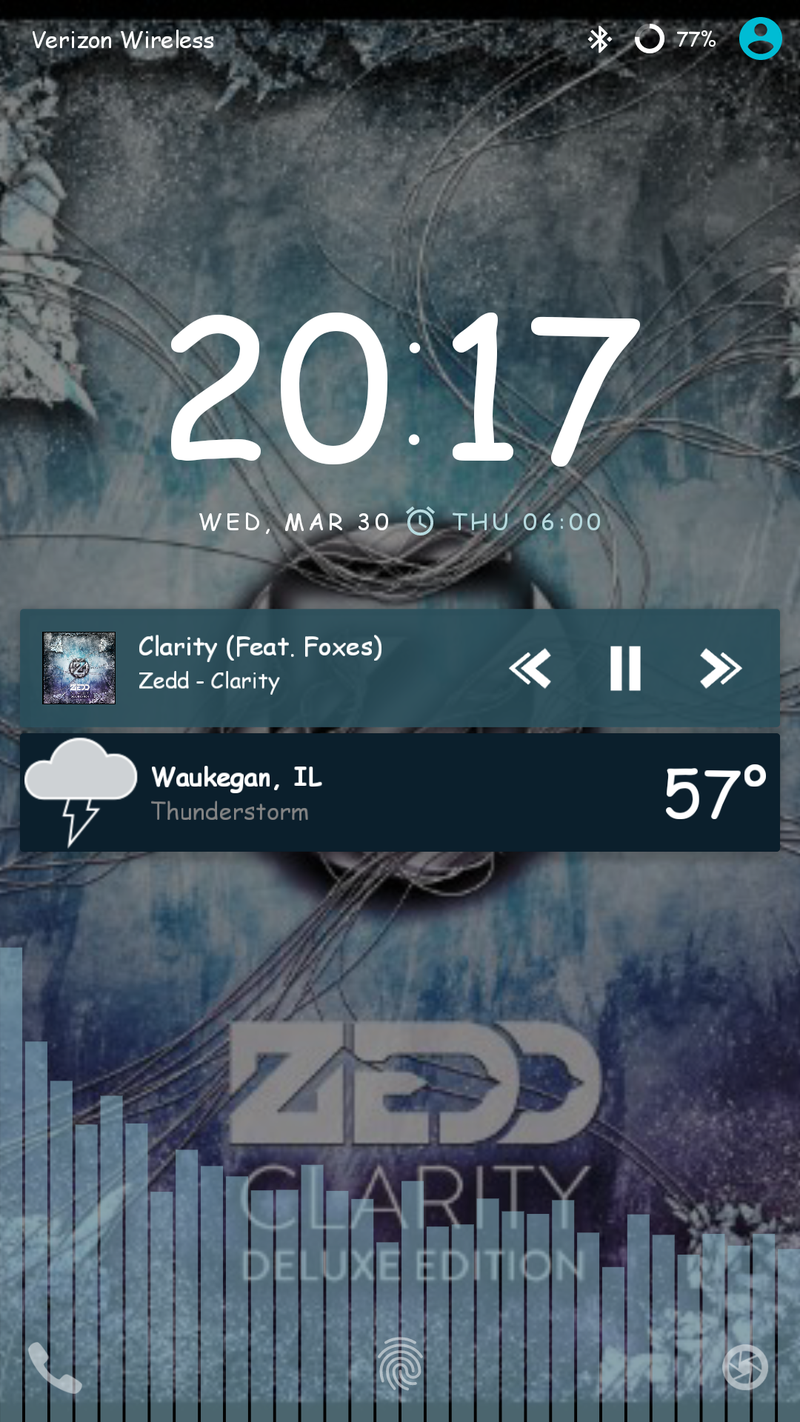Image resolution: width=800 pixels, height=1422 pixels.
Task: Tap the camera shortcut icon
Action: coord(745,1368)
